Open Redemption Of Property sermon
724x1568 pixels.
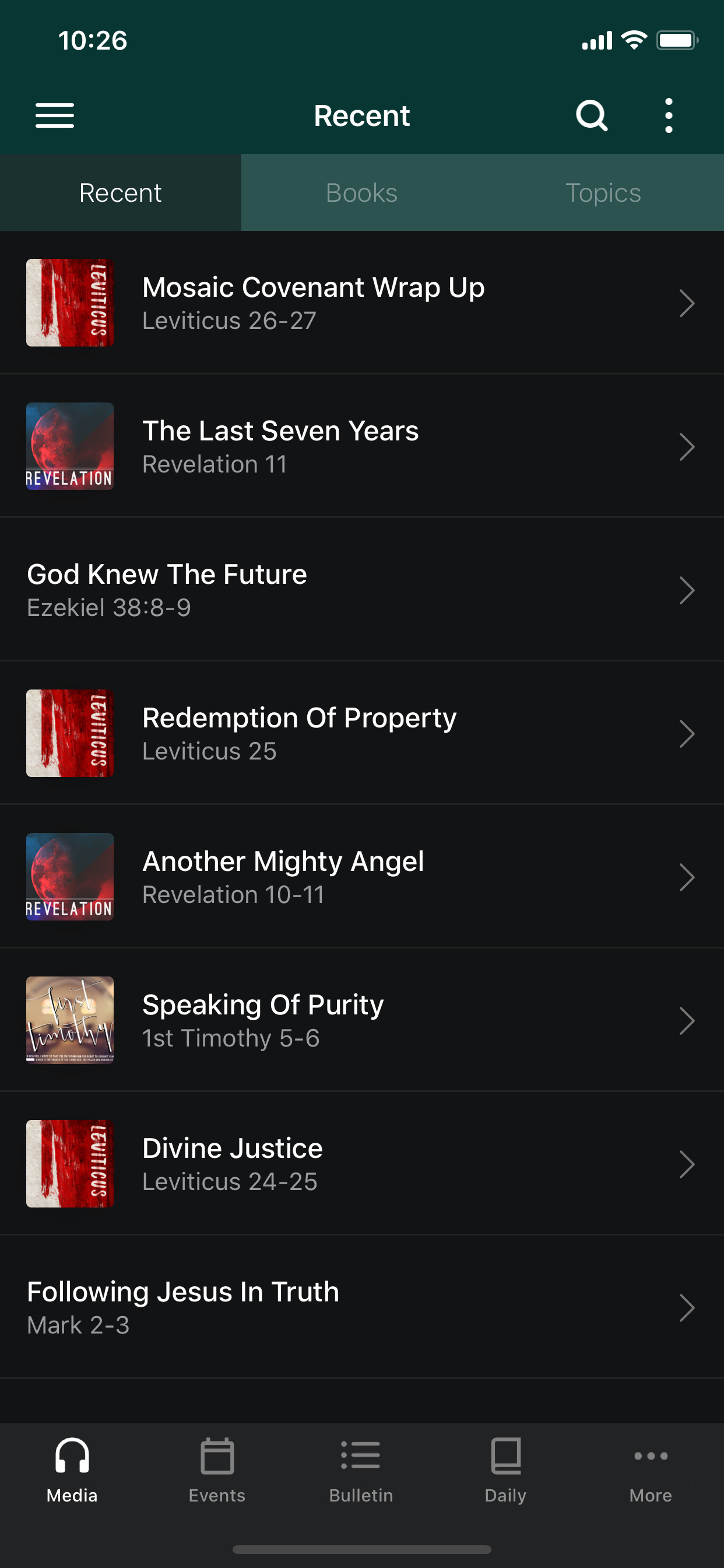click(361, 733)
